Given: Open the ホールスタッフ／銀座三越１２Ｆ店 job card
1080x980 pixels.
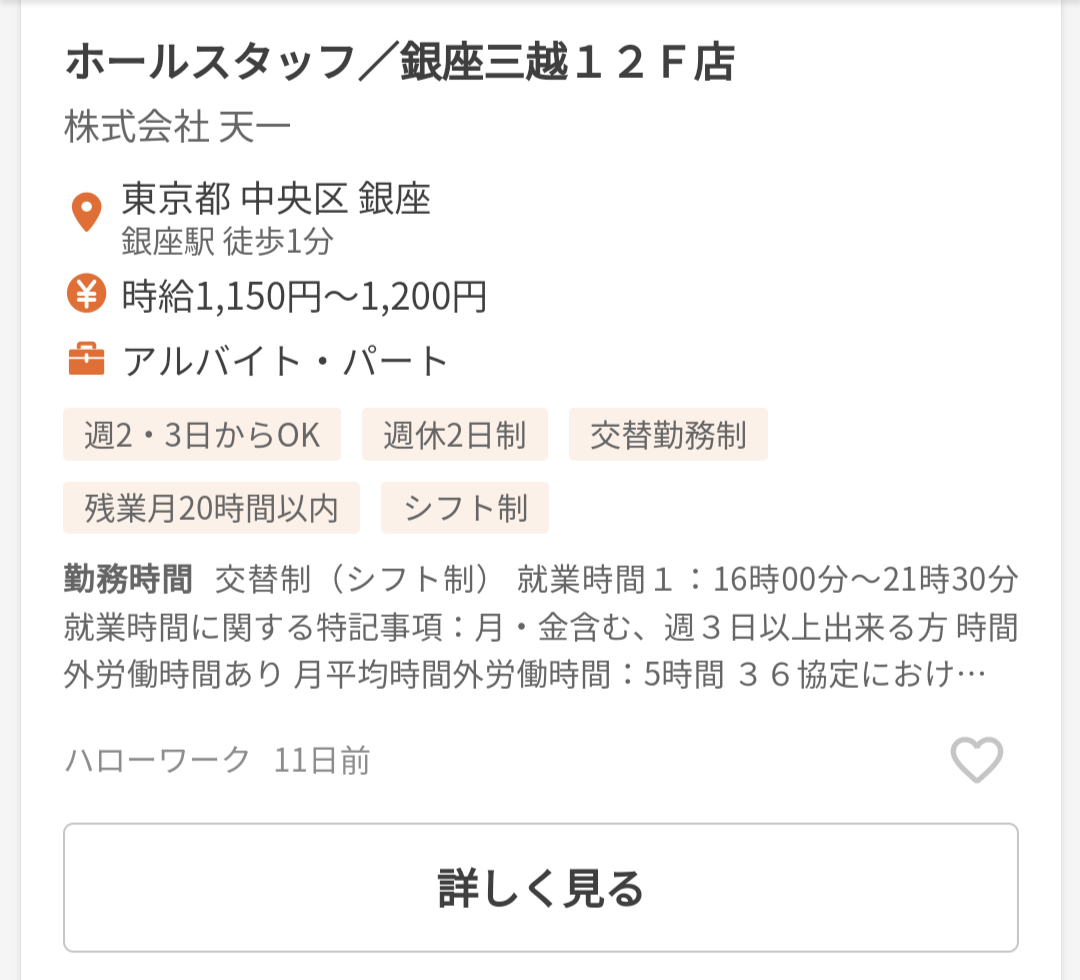Looking at the screenshot, I should pyautogui.click(x=400, y=63).
